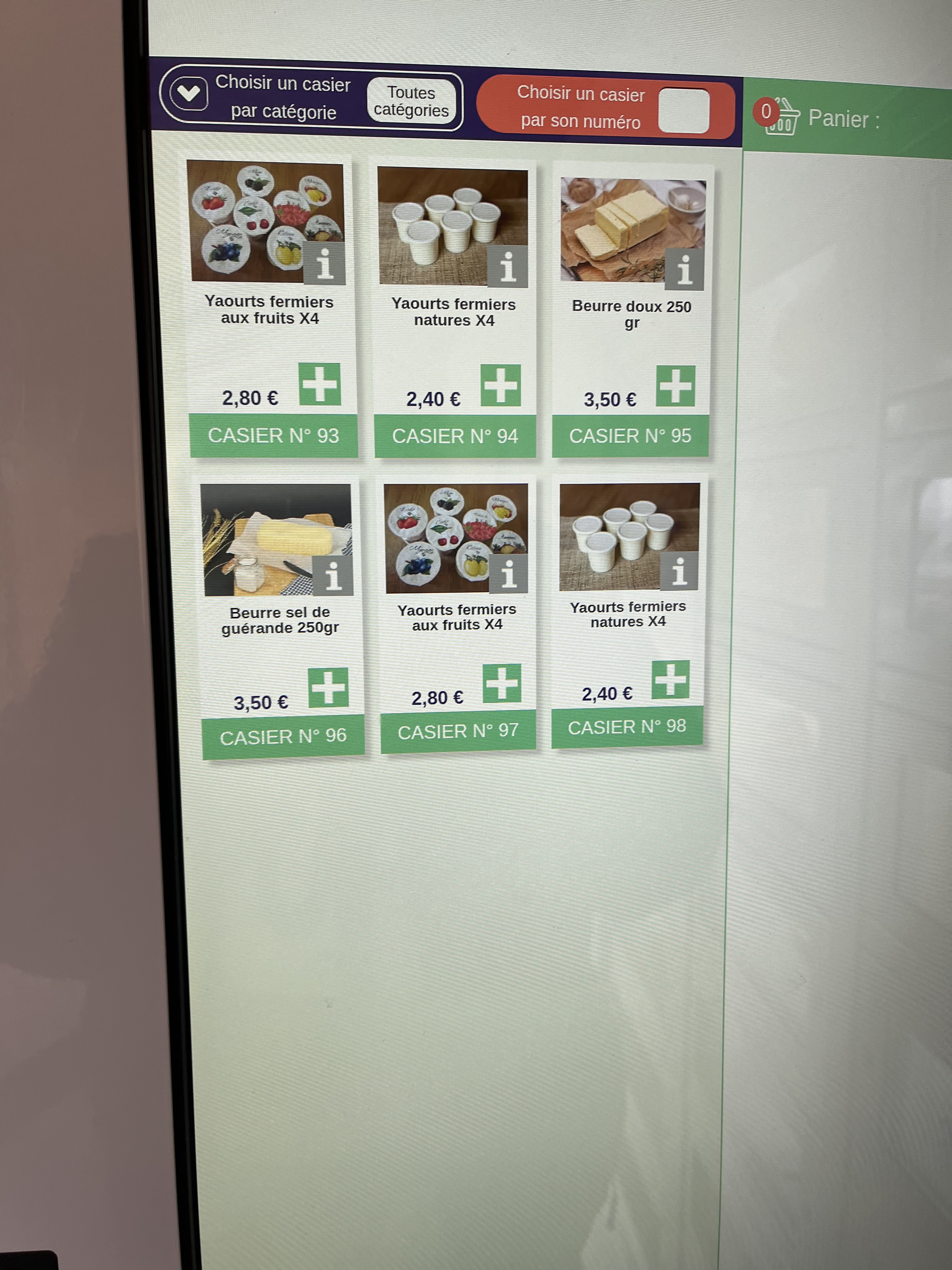Show info for Beurre sel de guérande

(x=333, y=575)
